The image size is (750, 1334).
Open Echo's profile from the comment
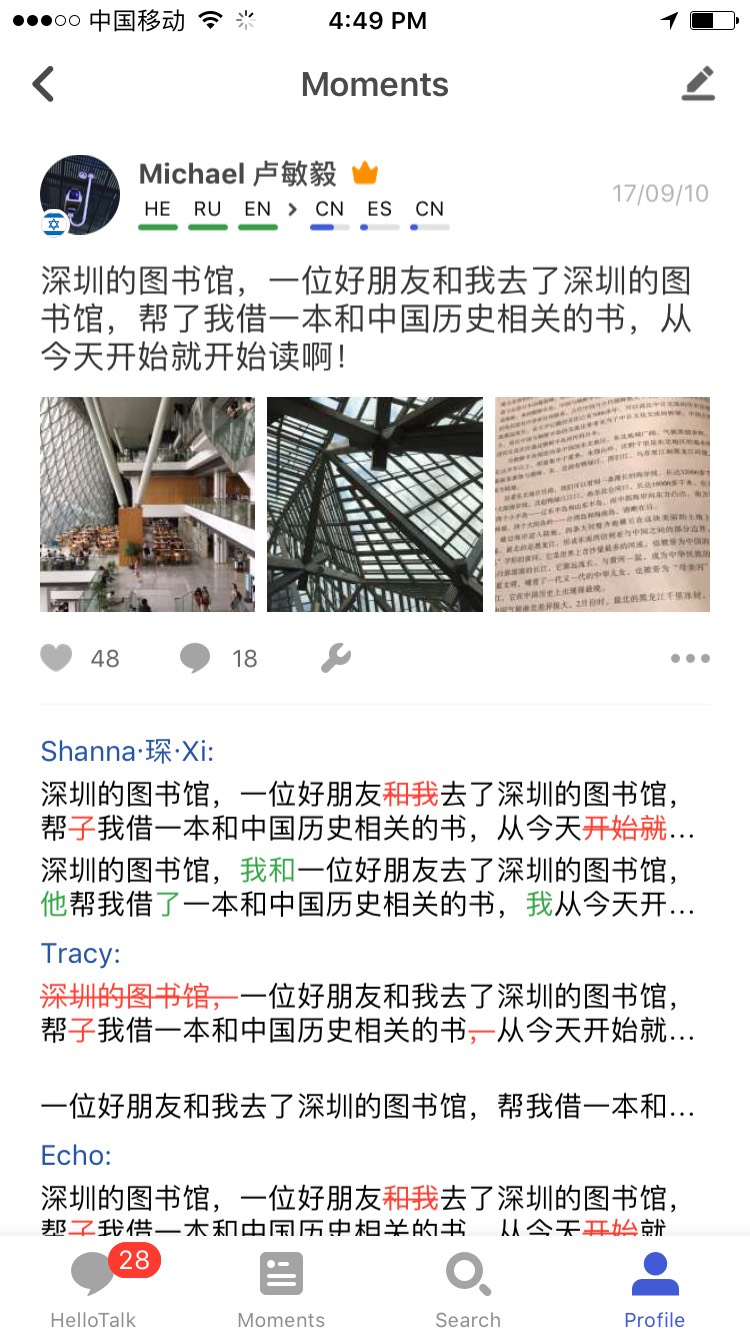pyautogui.click(x=76, y=1155)
